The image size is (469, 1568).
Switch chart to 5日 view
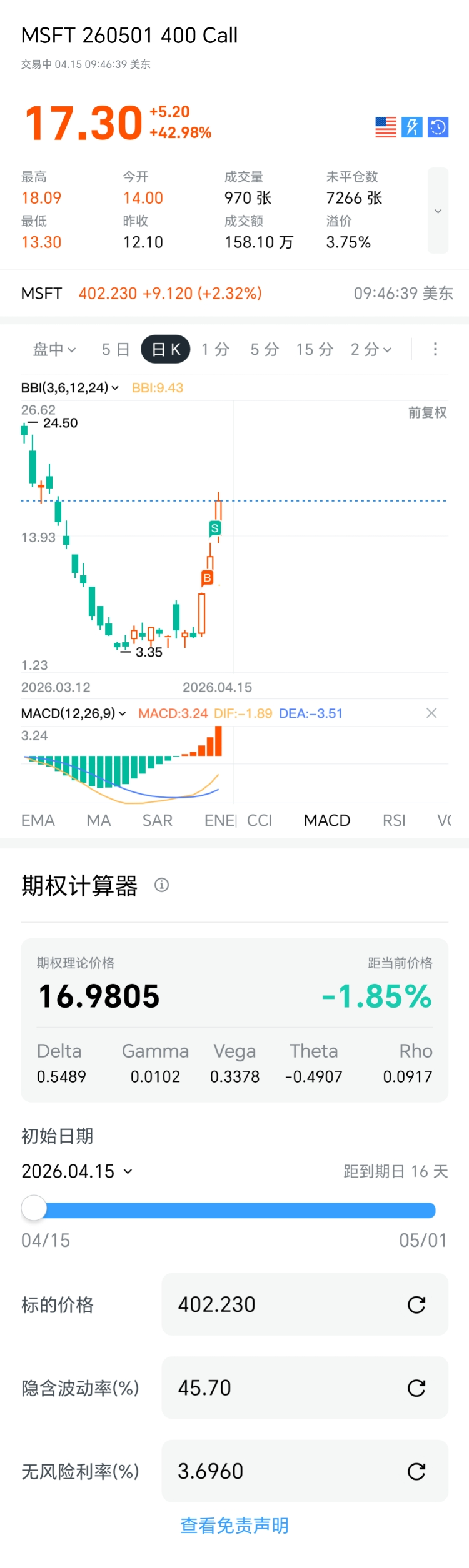click(116, 349)
